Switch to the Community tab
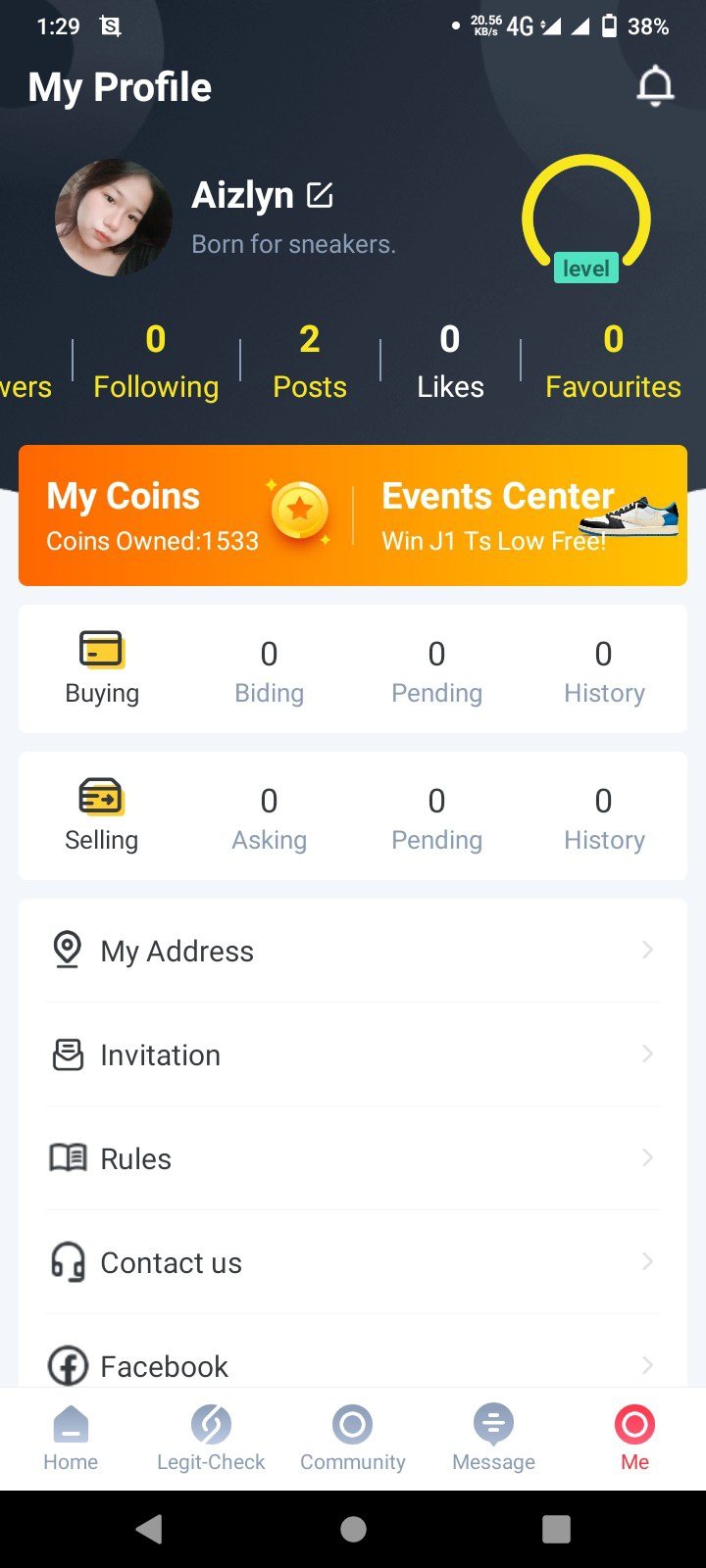 pos(353,1438)
